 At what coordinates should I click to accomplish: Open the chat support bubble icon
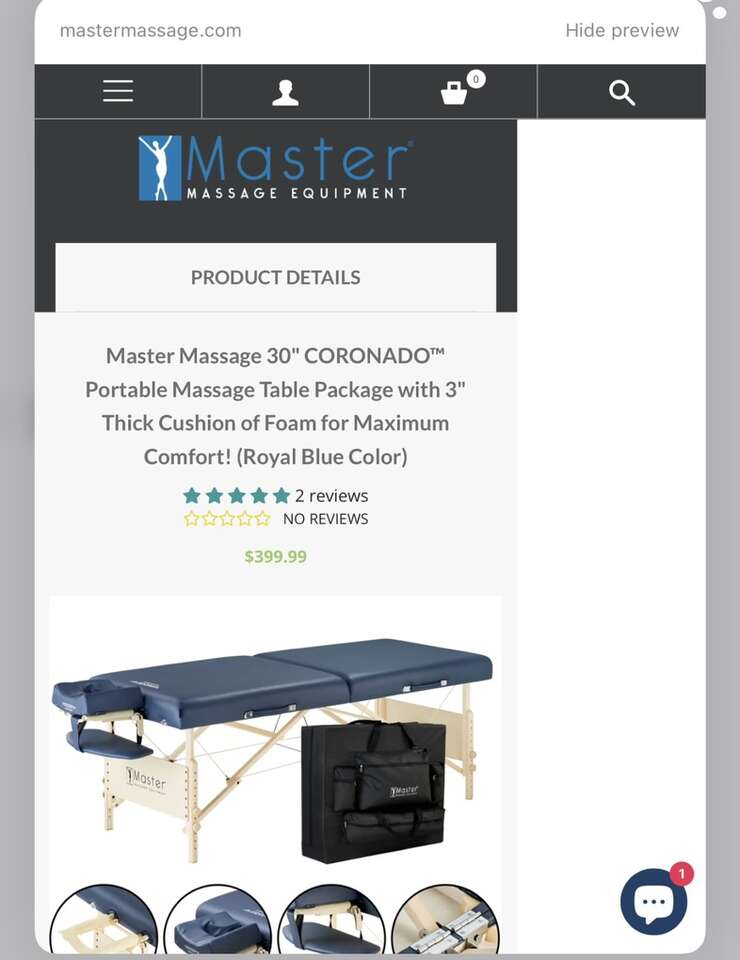653,900
